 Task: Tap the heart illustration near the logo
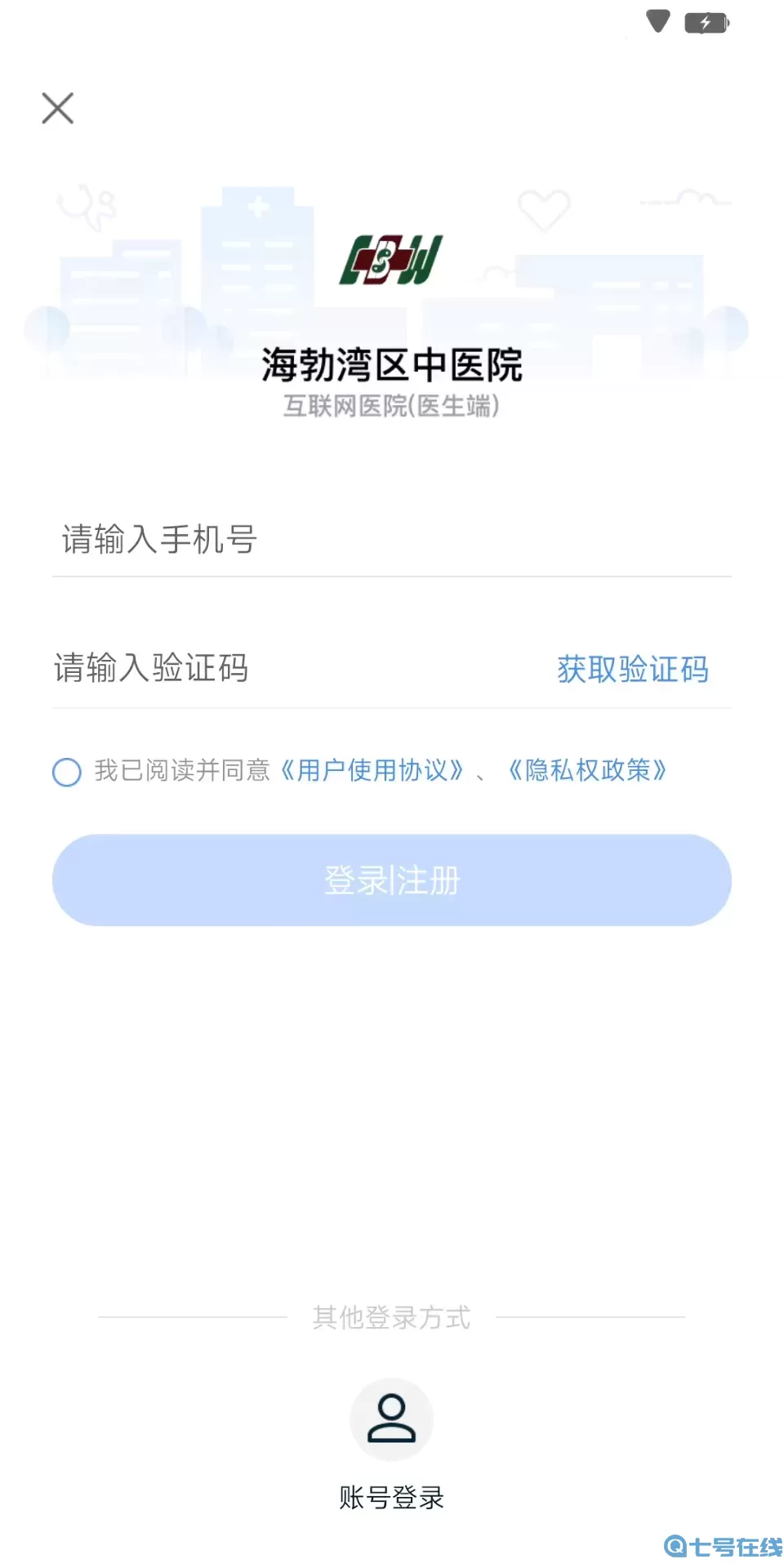click(543, 211)
